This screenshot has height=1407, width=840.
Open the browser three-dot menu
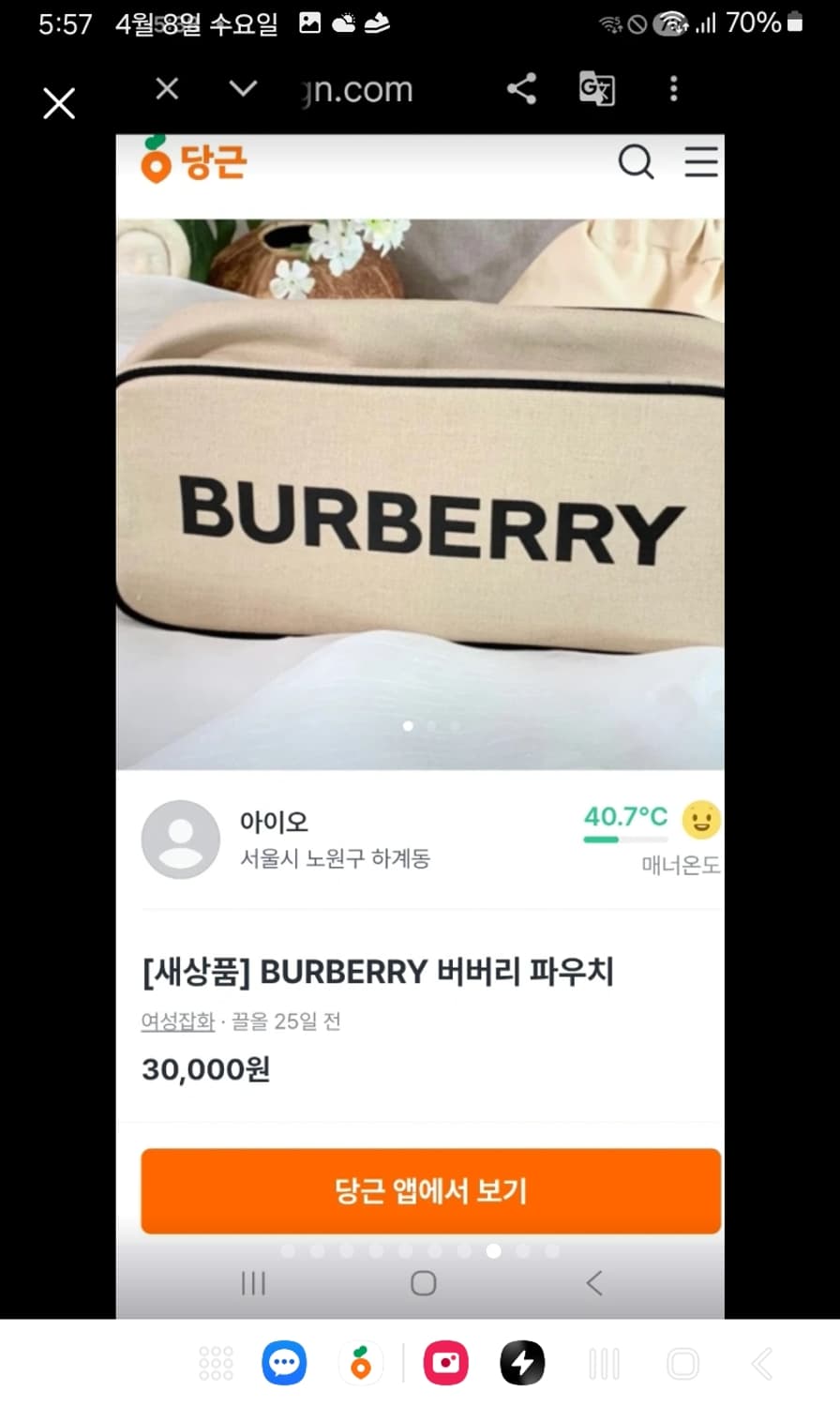(673, 88)
